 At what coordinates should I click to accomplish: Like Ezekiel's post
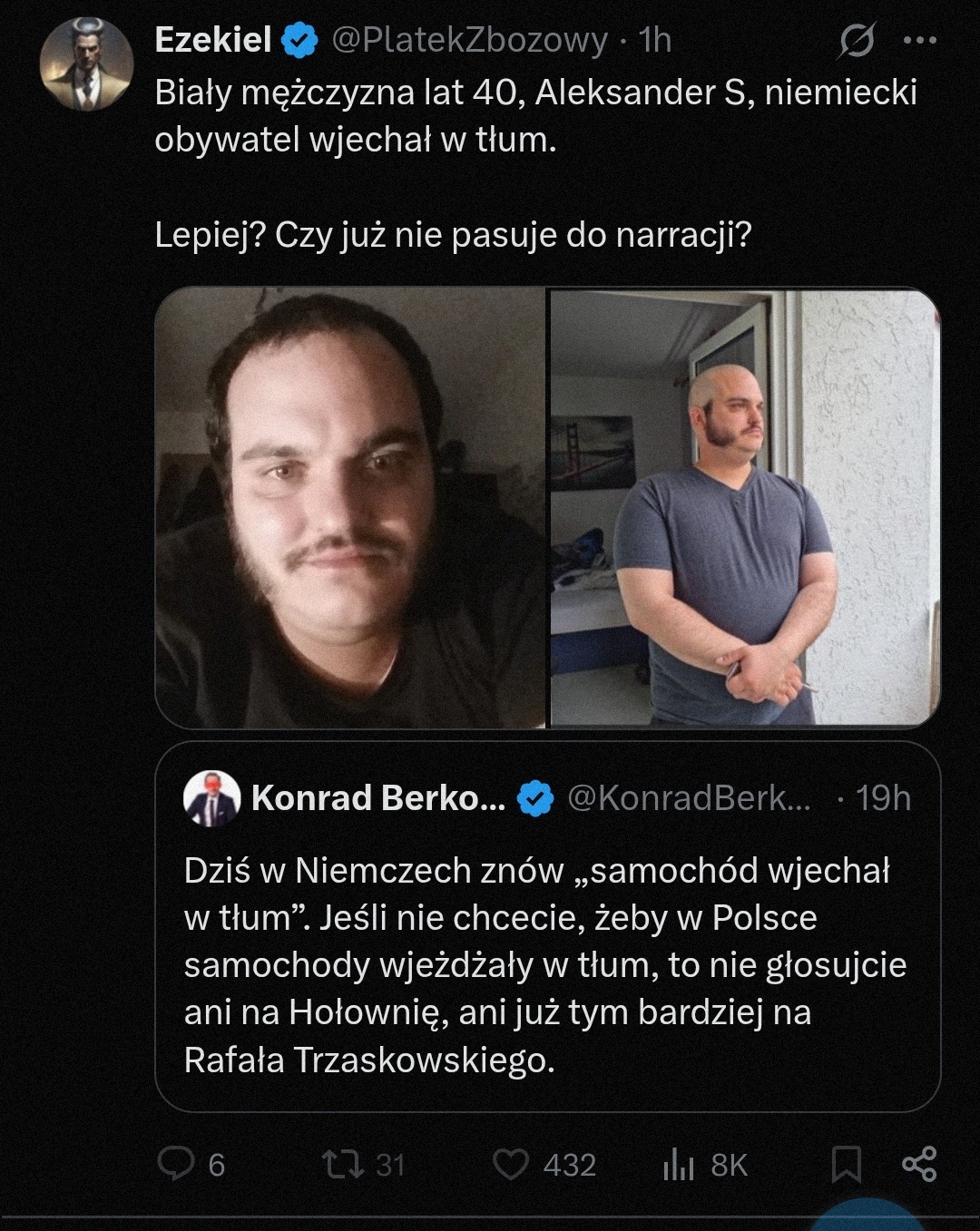pyautogui.click(x=510, y=1164)
